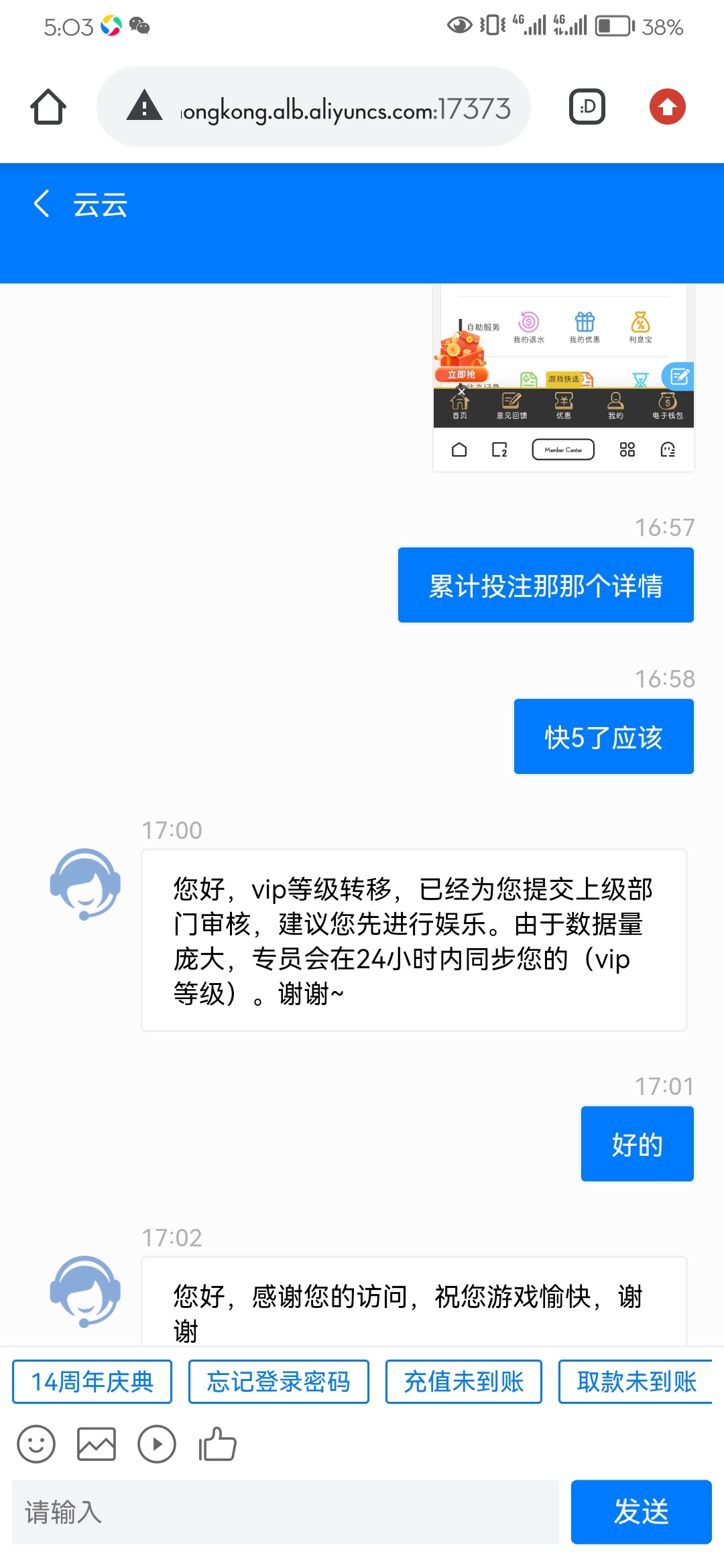Open the browser home page
Viewport: 724px width, 1568px height.
(48, 107)
